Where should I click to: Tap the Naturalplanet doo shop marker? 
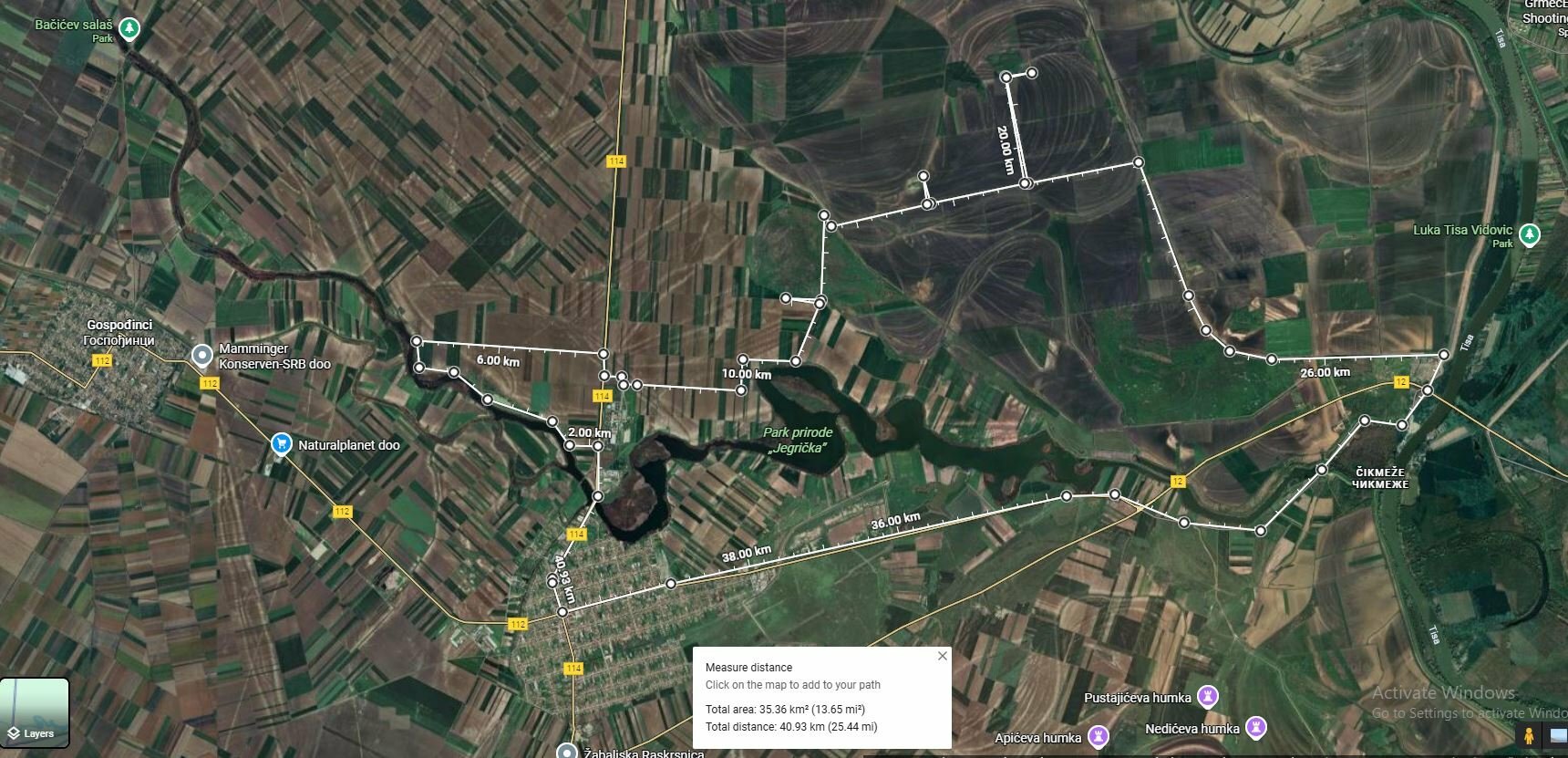tap(282, 445)
